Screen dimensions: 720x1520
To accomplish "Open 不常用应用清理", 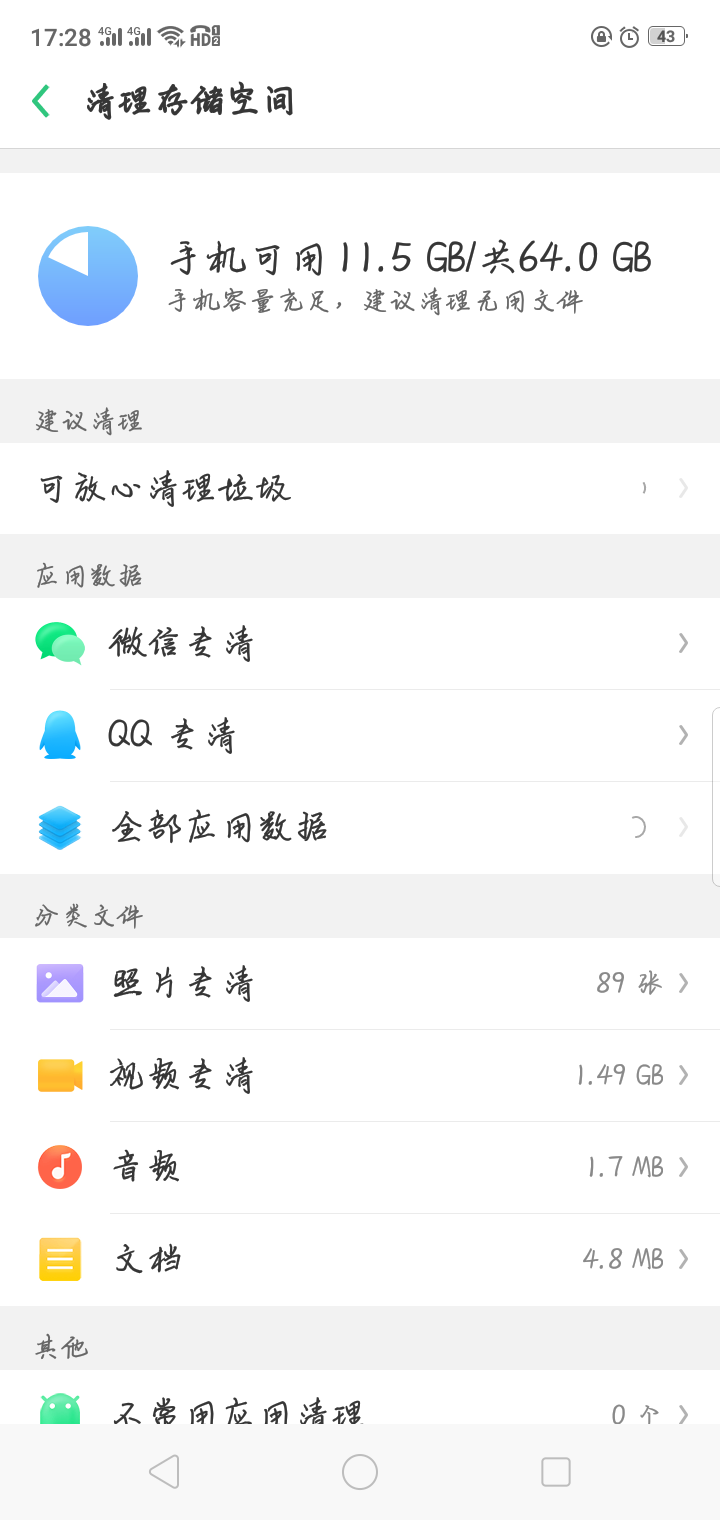I will click(x=360, y=1410).
